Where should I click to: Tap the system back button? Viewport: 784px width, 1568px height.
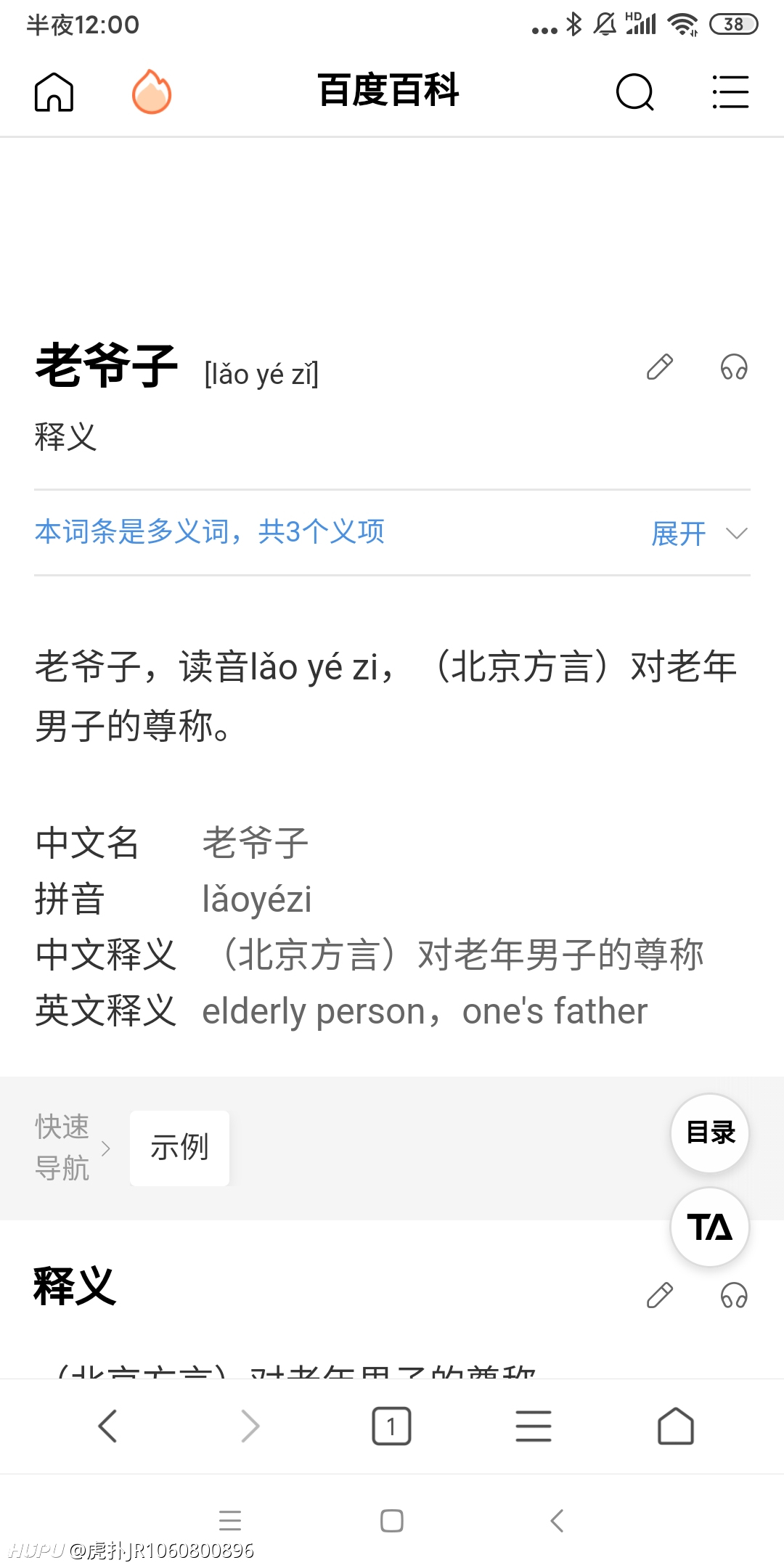pos(557,1521)
